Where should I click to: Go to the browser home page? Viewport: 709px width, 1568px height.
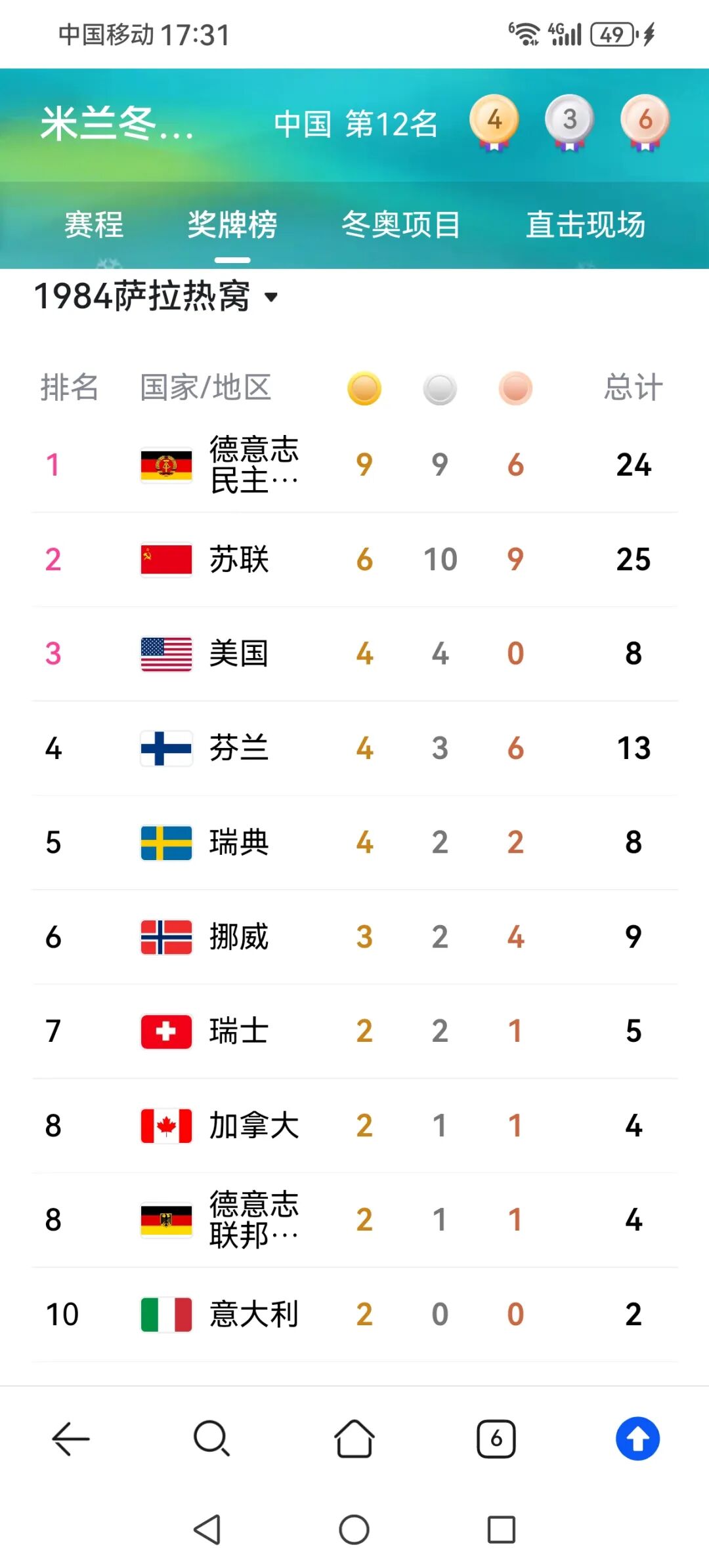[x=354, y=1439]
